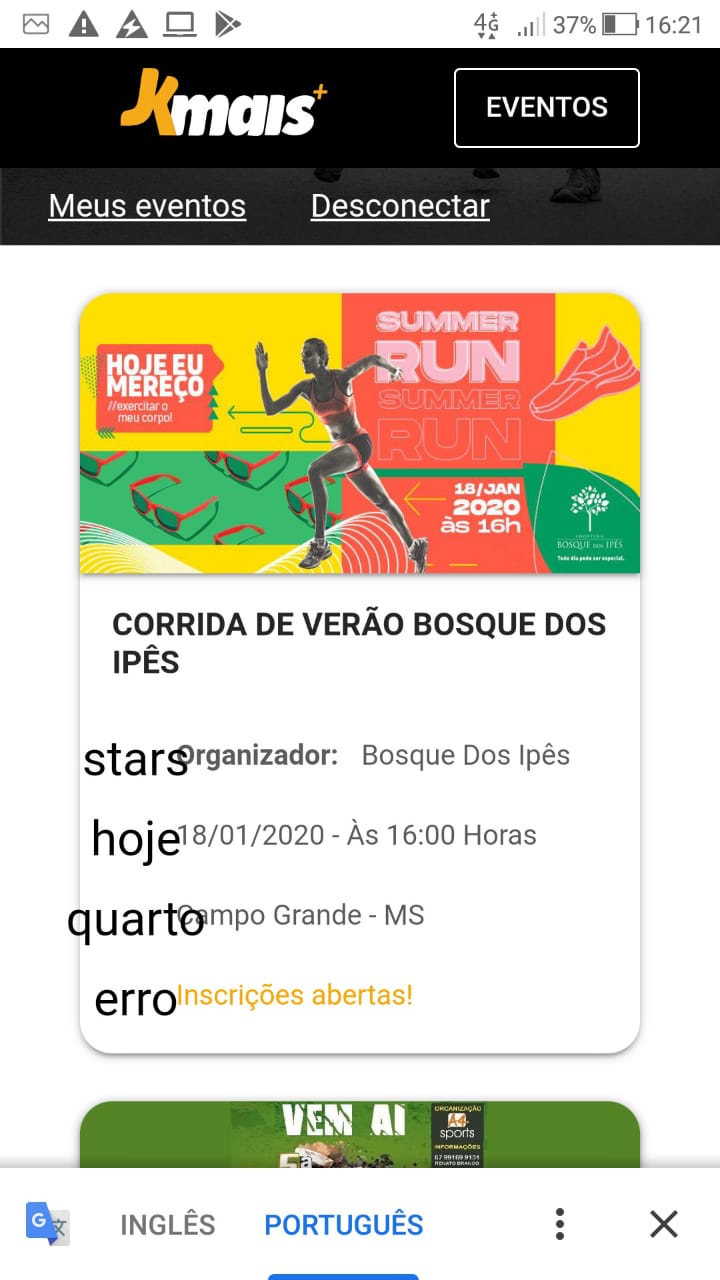This screenshot has height=1280, width=720.
Task: Select the Português language tab
Action: coord(344,1224)
